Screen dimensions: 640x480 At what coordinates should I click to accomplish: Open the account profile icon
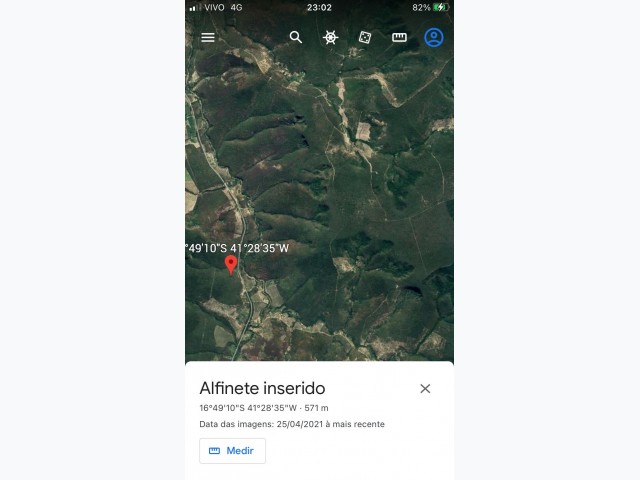click(434, 38)
